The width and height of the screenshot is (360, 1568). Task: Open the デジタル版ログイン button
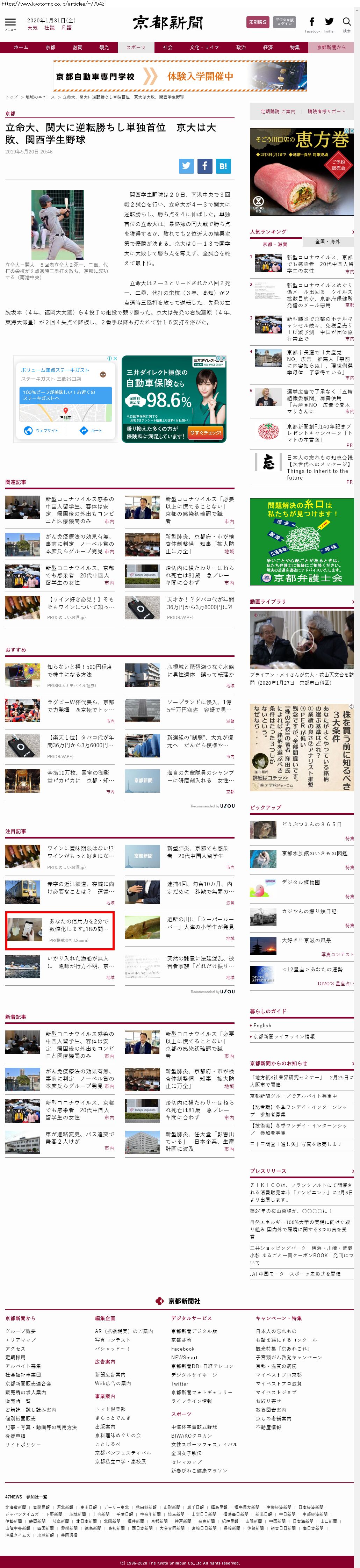point(284,22)
